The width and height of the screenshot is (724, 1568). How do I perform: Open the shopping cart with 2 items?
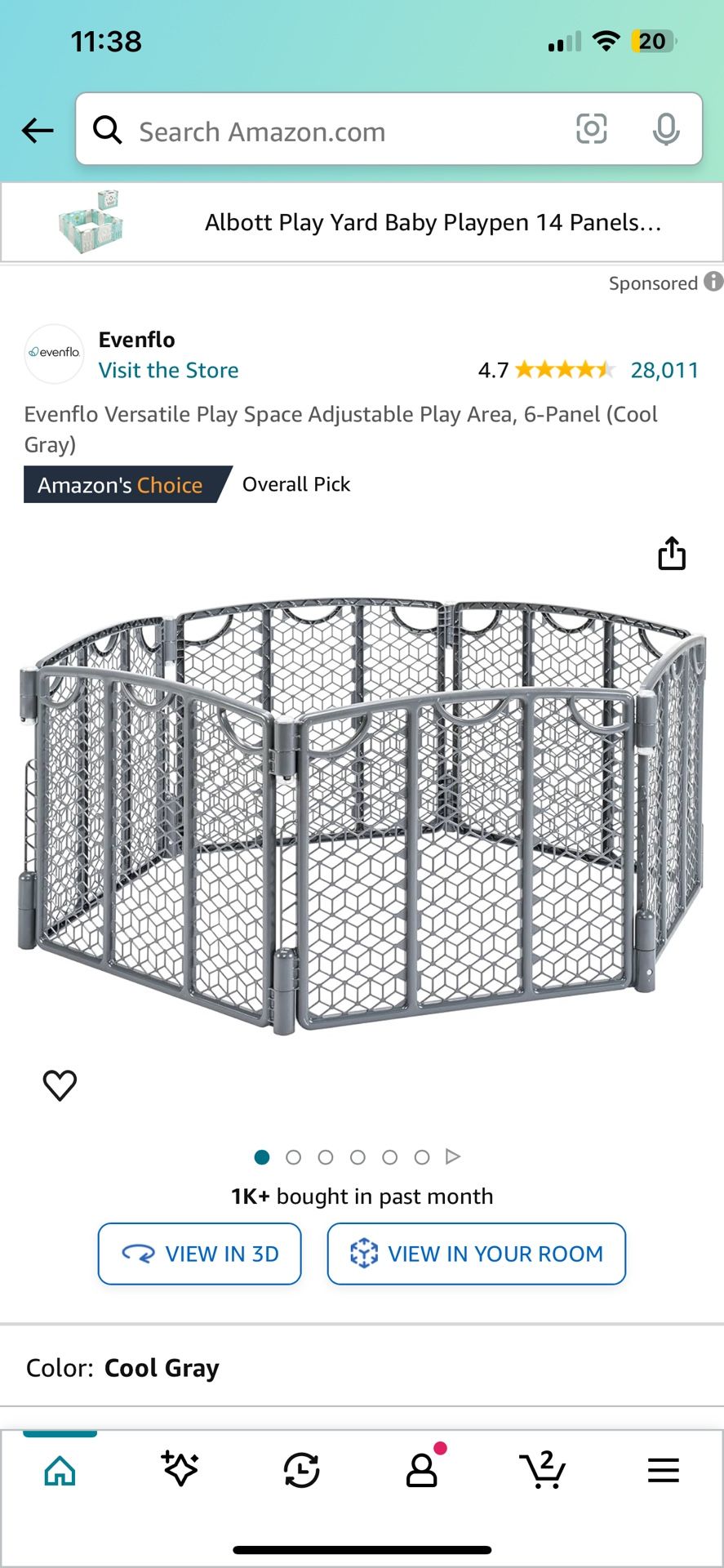coord(543,1469)
